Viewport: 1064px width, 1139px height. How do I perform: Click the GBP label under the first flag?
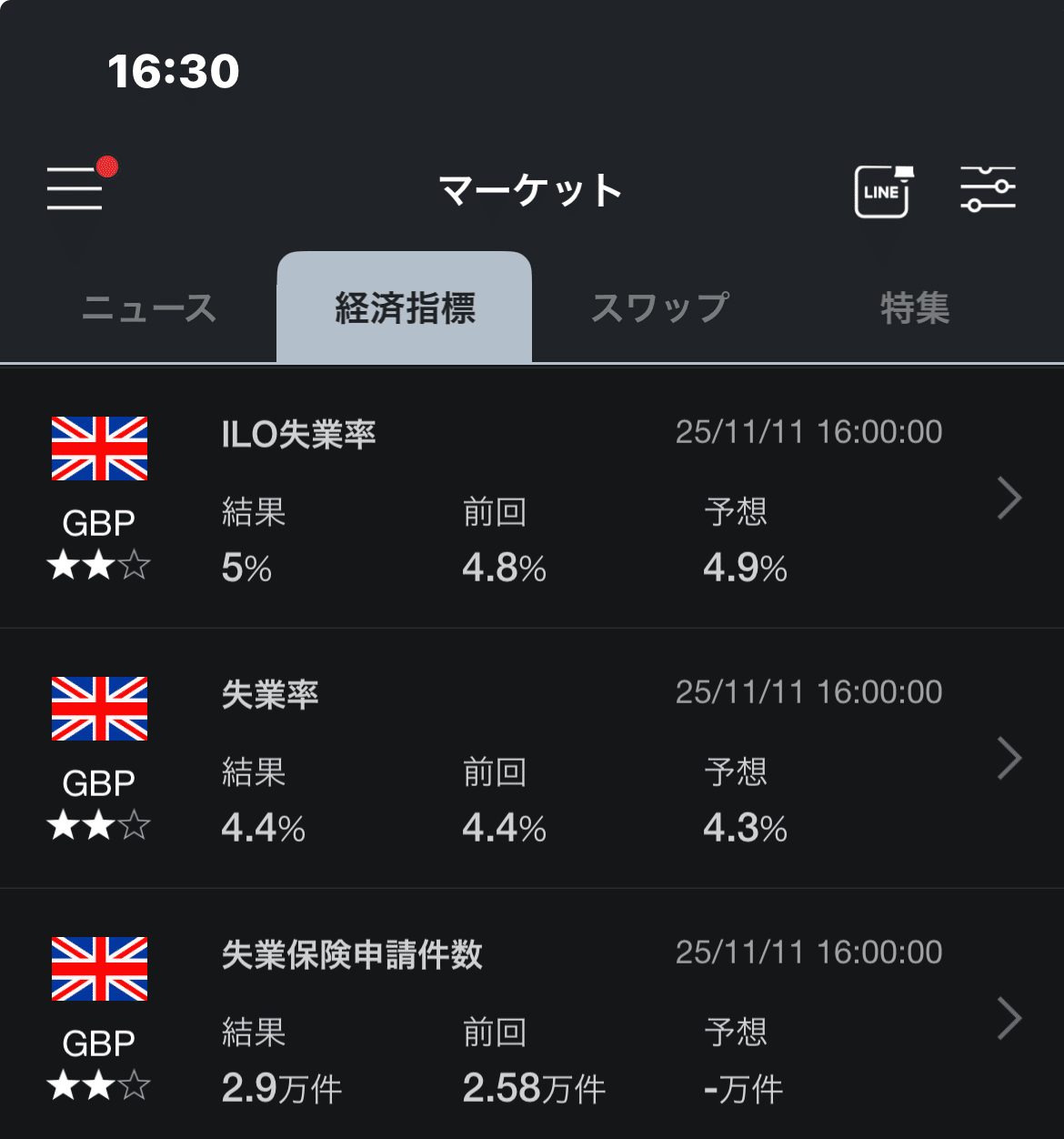click(x=98, y=521)
